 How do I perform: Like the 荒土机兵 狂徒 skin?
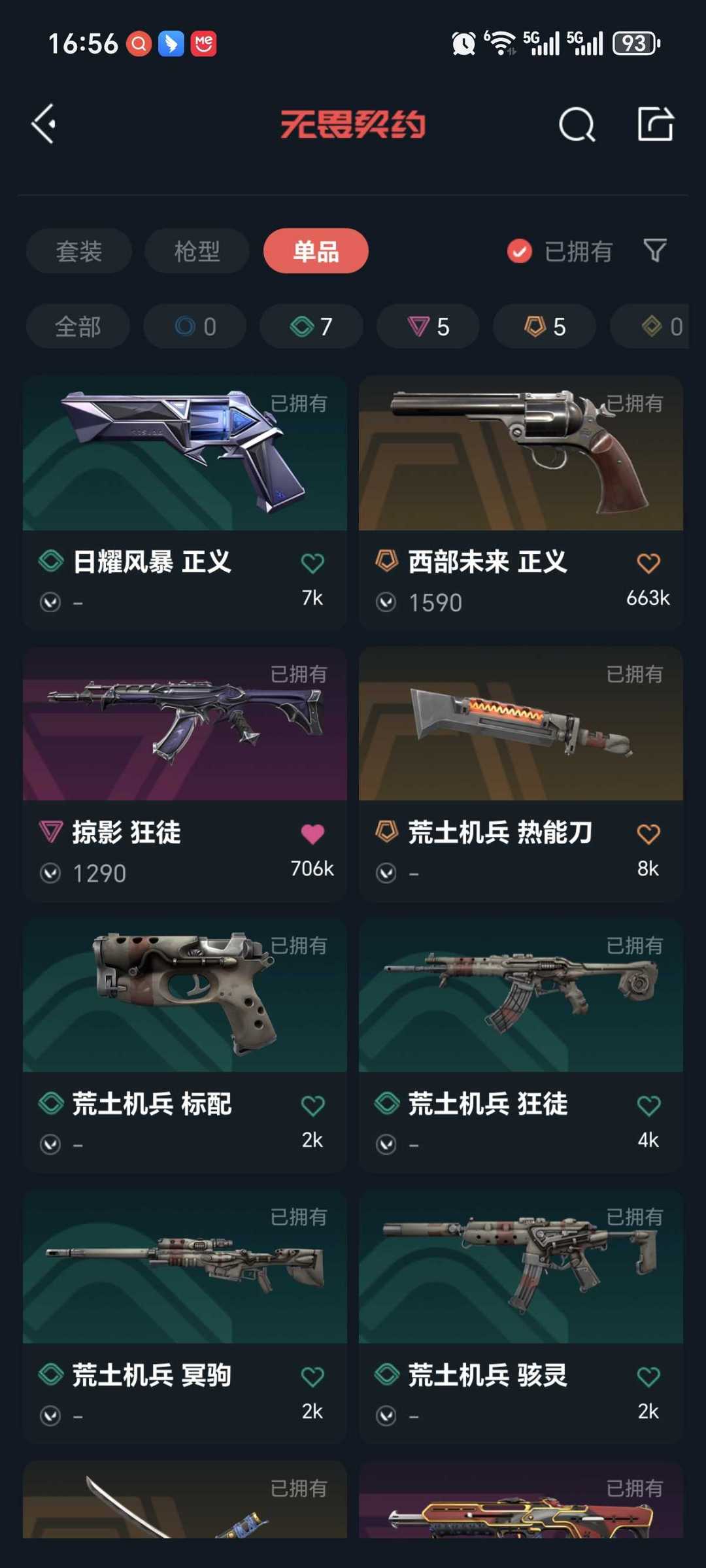[648, 1106]
